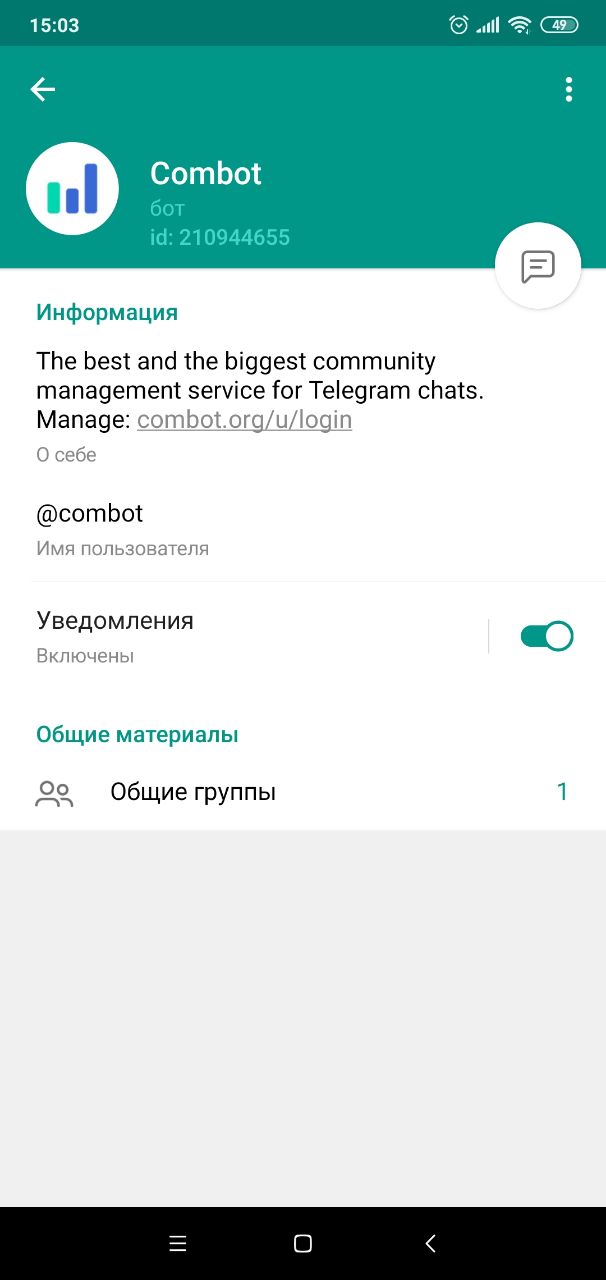Viewport: 606px width, 1280px height.
Task: Open recent apps from navigation bar
Action: 178,1243
